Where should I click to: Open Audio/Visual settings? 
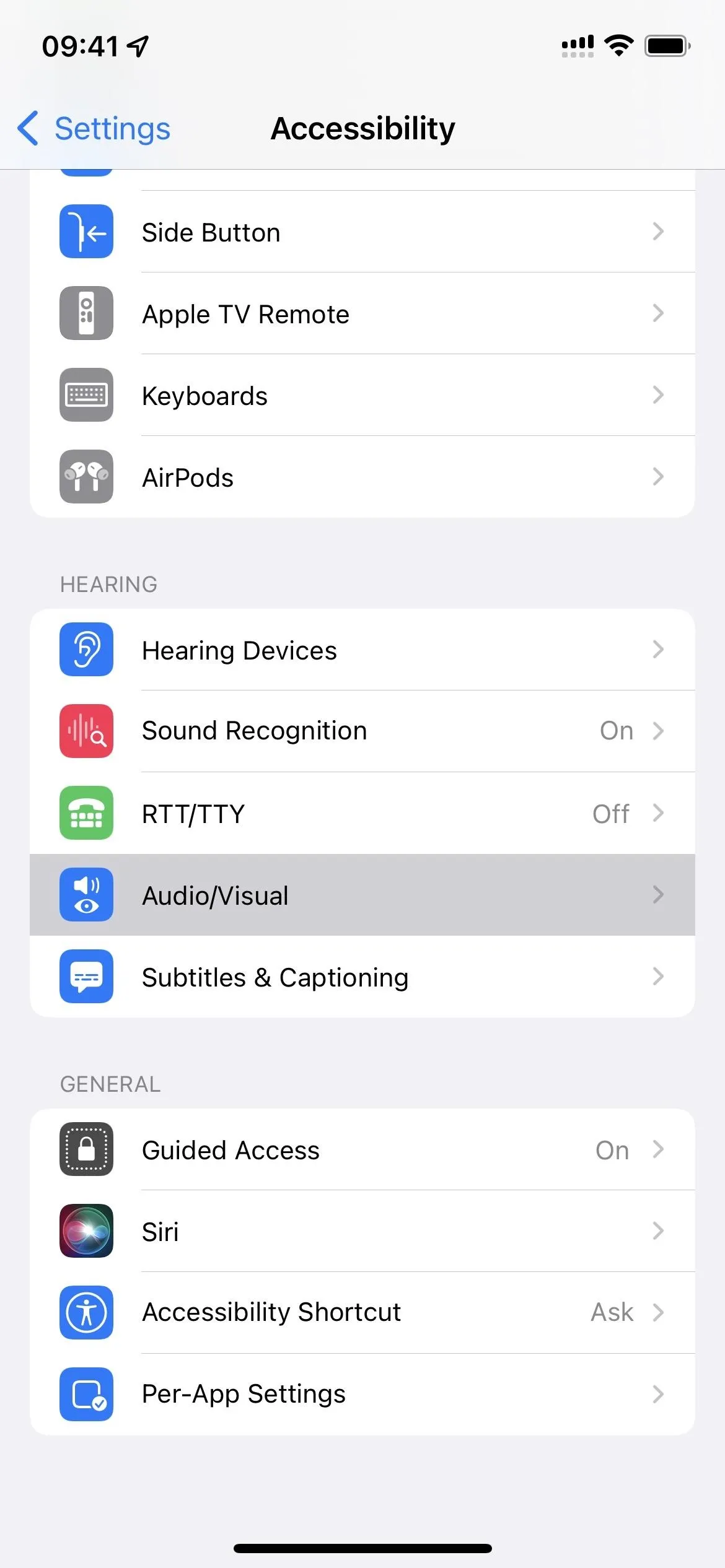point(362,895)
